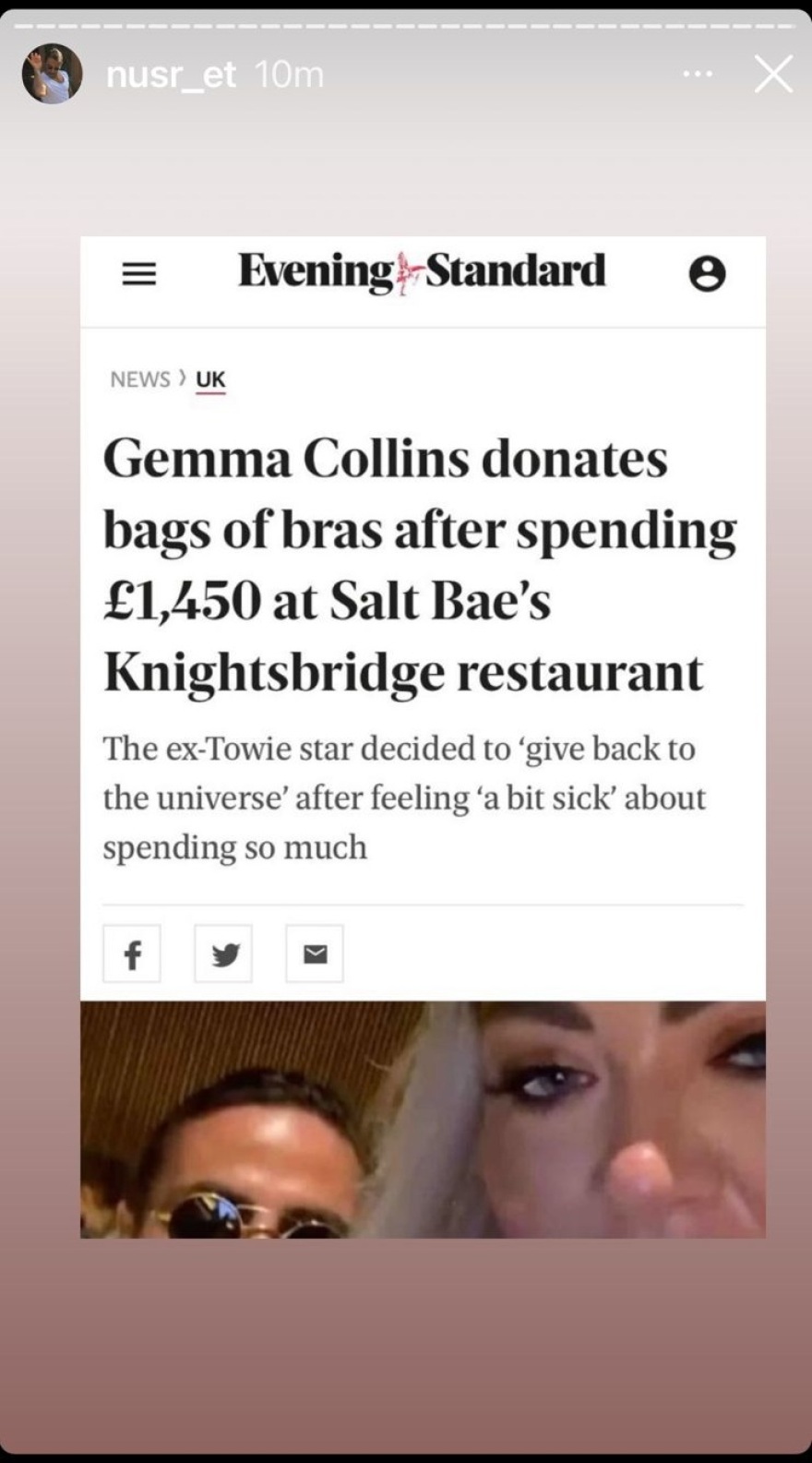This screenshot has width=812, height=1463.
Task: Close the story viewer
Action: [773, 74]
